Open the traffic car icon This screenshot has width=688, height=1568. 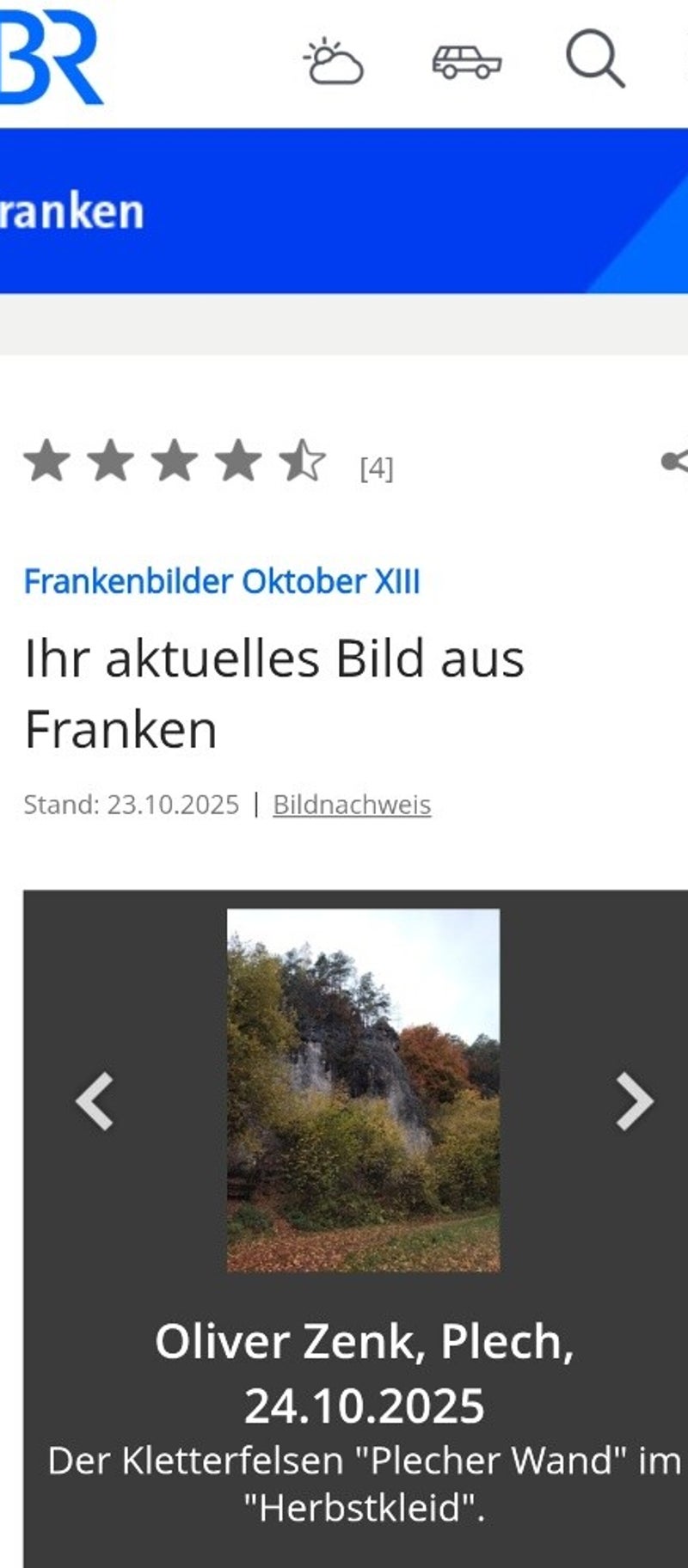[x=466, y=62]
